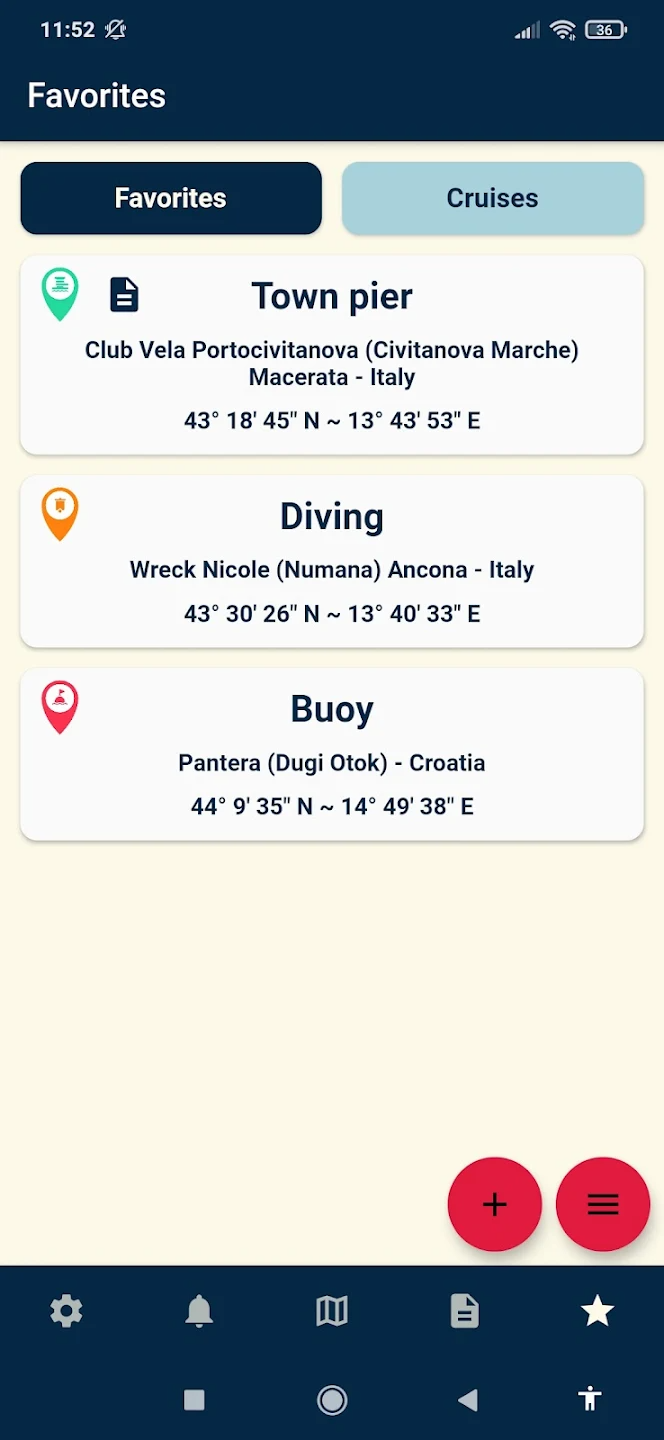
Task: Open the notifications bell
Action: 199,1310
